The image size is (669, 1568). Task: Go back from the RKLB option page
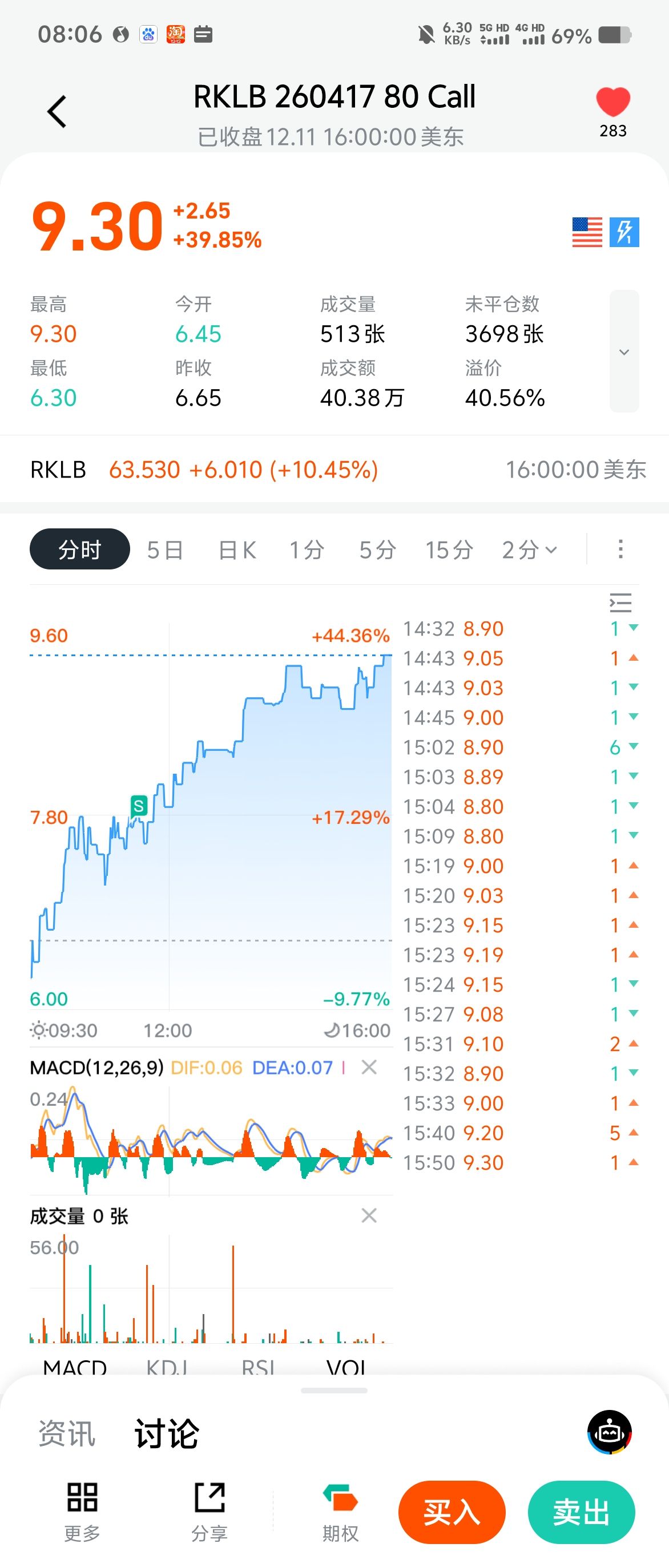tap(57, 112)
